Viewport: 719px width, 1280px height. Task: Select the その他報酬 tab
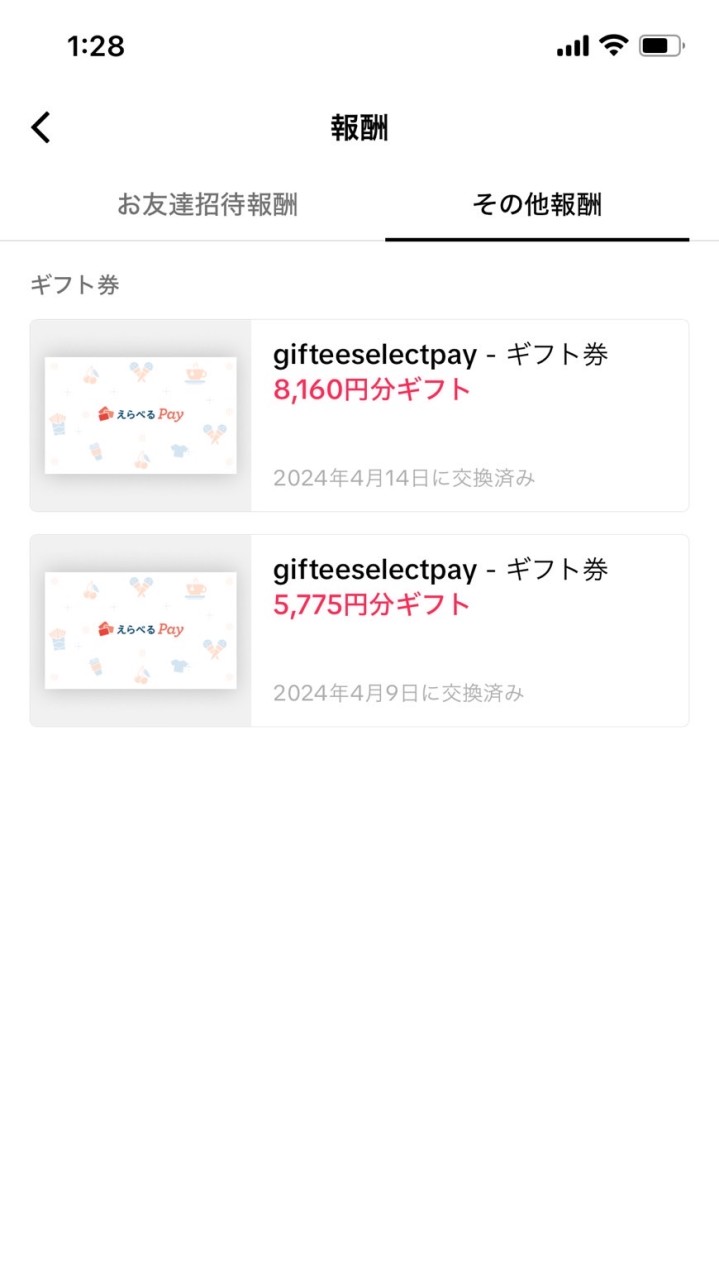click(537, 205)
